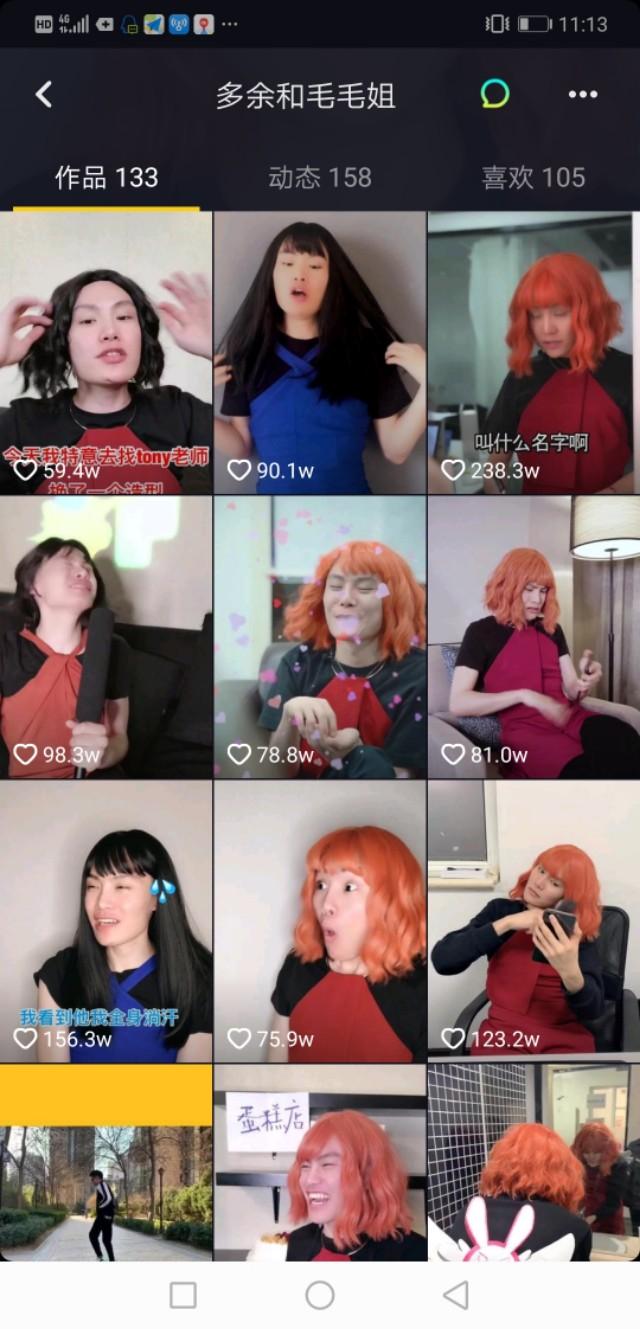The height and width of the screenshot is (1329, 640).
Task: Play the video with 156.3w likes
Action: click(x=106, y=921)
